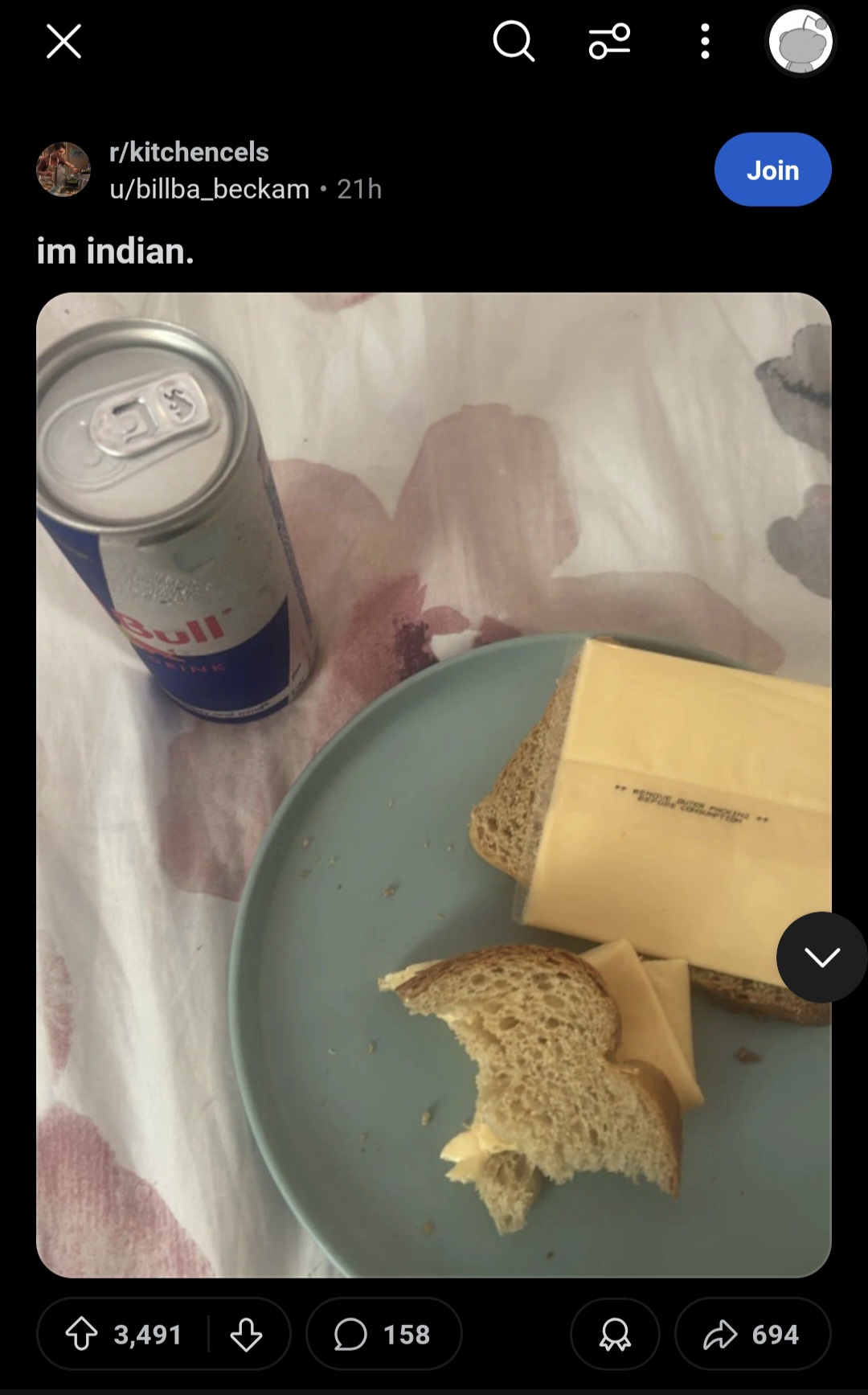This screenshot has height=1395, width=868.
Task: Open the r/kitchencels subreddit page
Action: [x=189, y=152]
